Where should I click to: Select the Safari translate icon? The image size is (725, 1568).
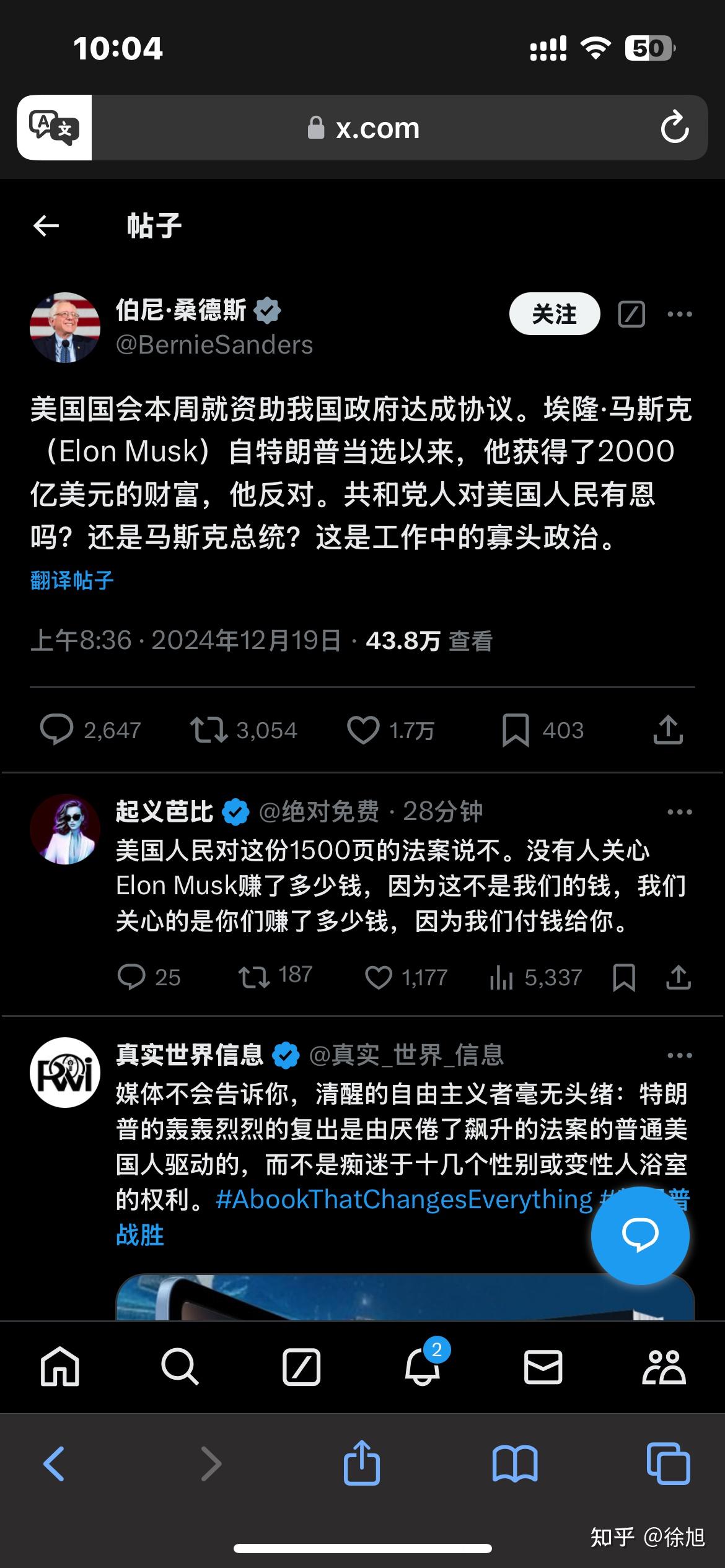[x=53, y=128]
